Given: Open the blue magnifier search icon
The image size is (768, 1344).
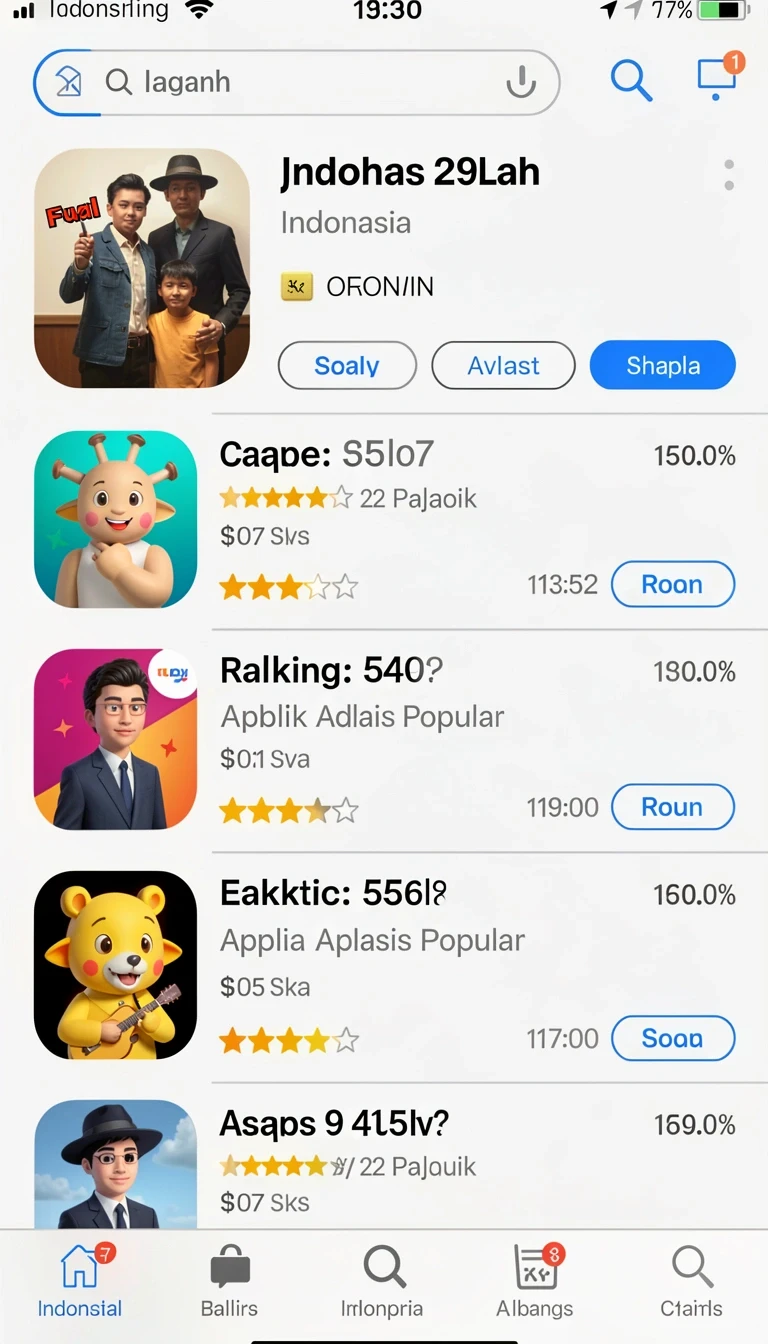Looking at the screenshot, I should pyautogui.click(x=631, y=80).
